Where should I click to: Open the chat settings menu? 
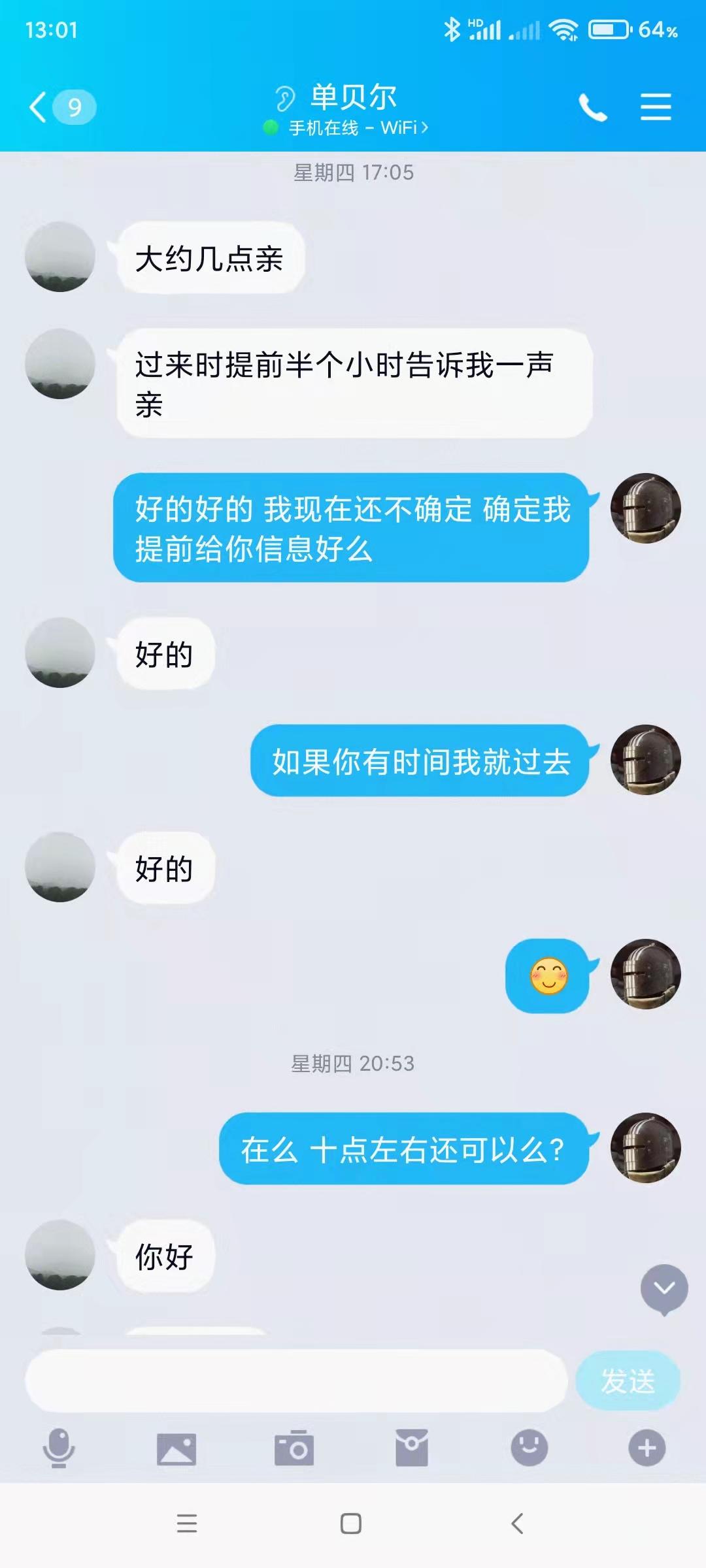tap(656, 107)
